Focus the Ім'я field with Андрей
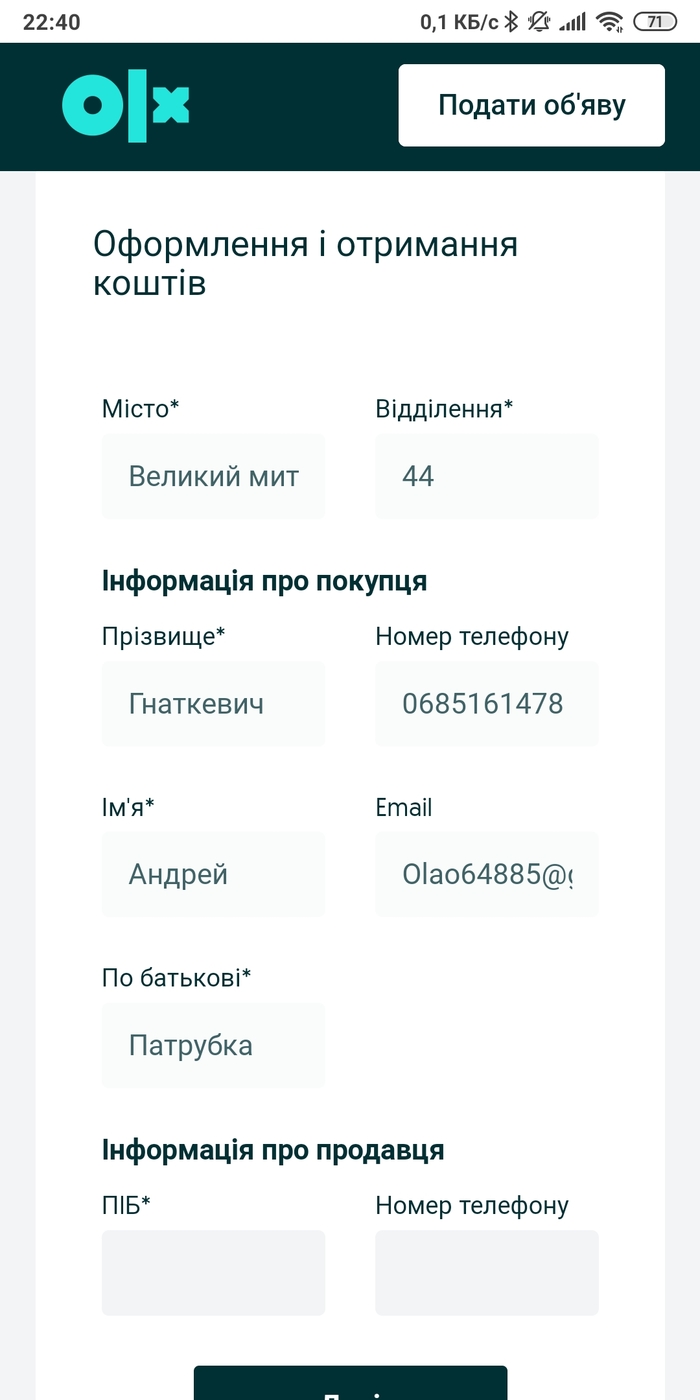Image resolution: width=700 pixels, height=1400 pixels. 213,875
